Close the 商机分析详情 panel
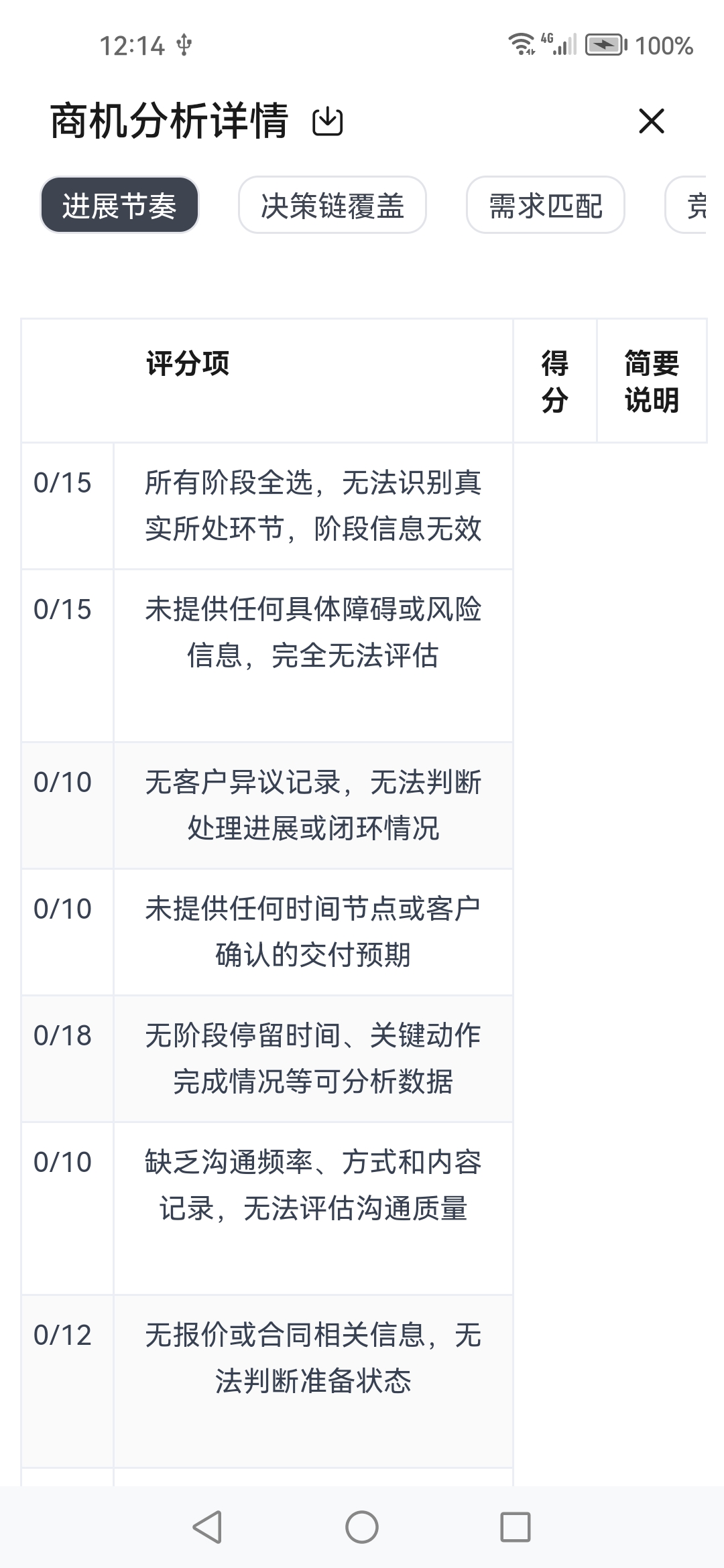This screenshot has width=724, height=1568. pyautogui.click(x=651, y=121)
